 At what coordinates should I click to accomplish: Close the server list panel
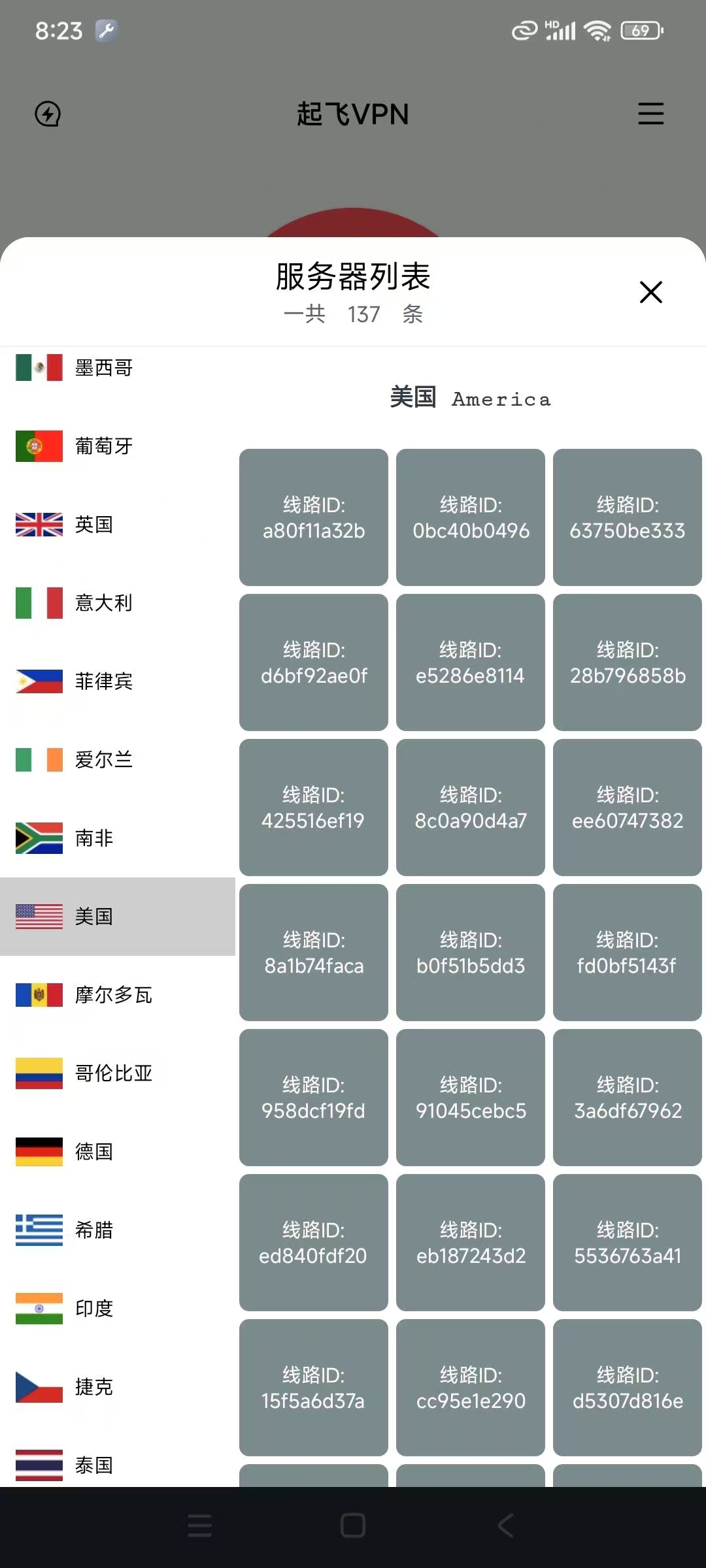[650, 292]
